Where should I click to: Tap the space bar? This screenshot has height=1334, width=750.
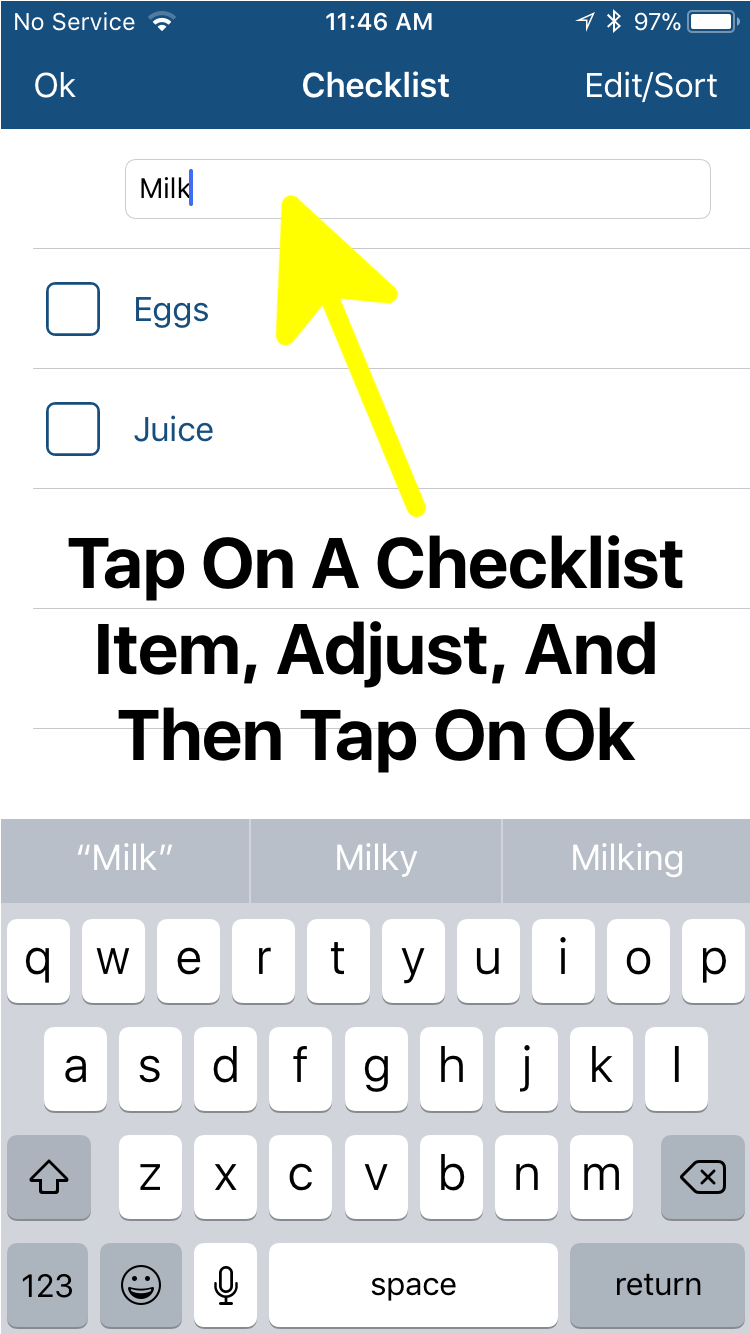click(414, 1285)
